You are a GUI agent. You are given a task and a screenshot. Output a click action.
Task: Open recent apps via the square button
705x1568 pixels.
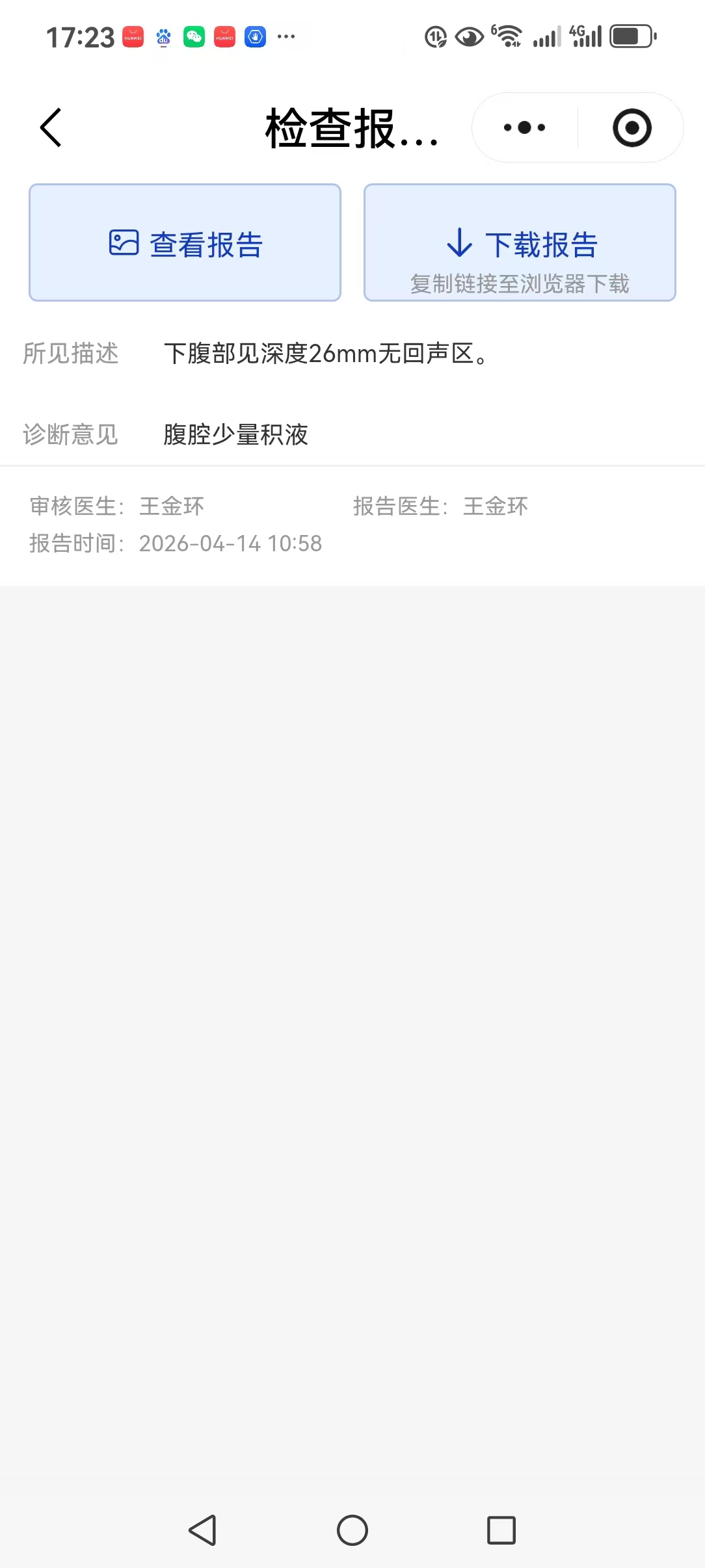[501, 1530]
